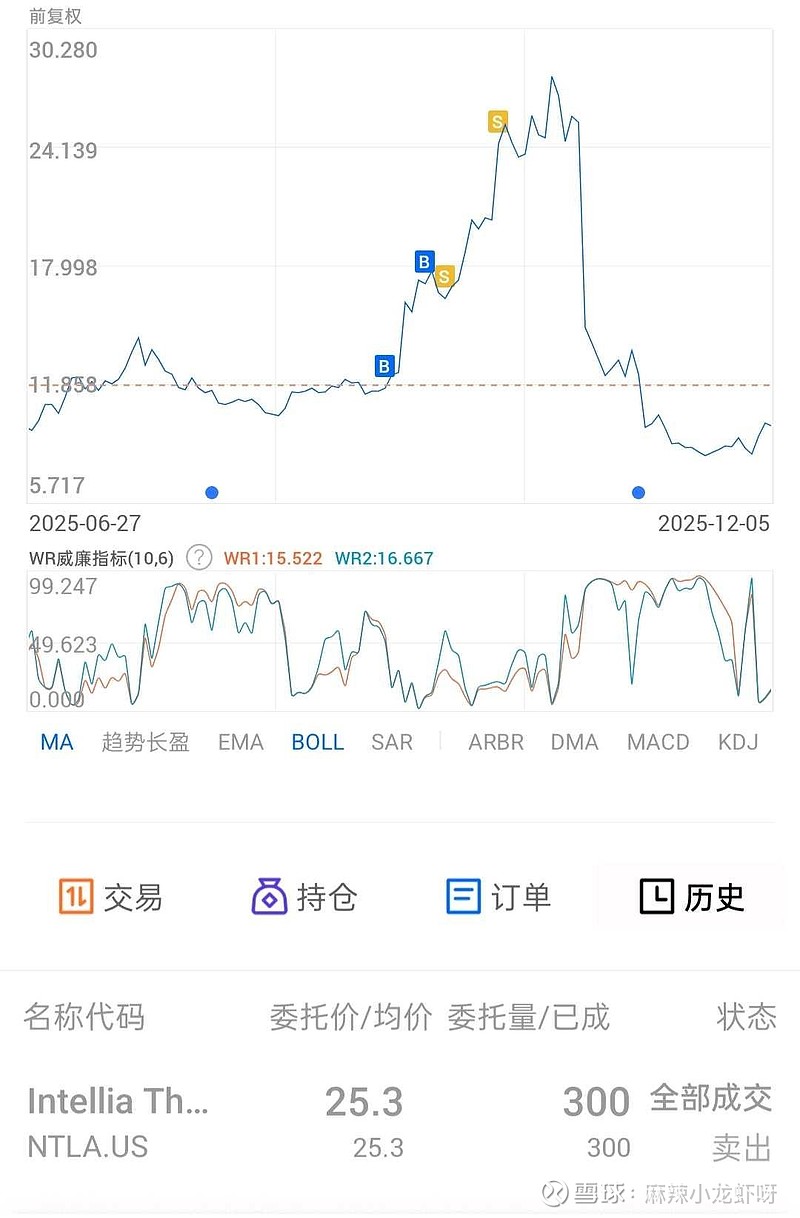
Task: Switch to the KDJ indicator
Action: click(x=737, y=742)
